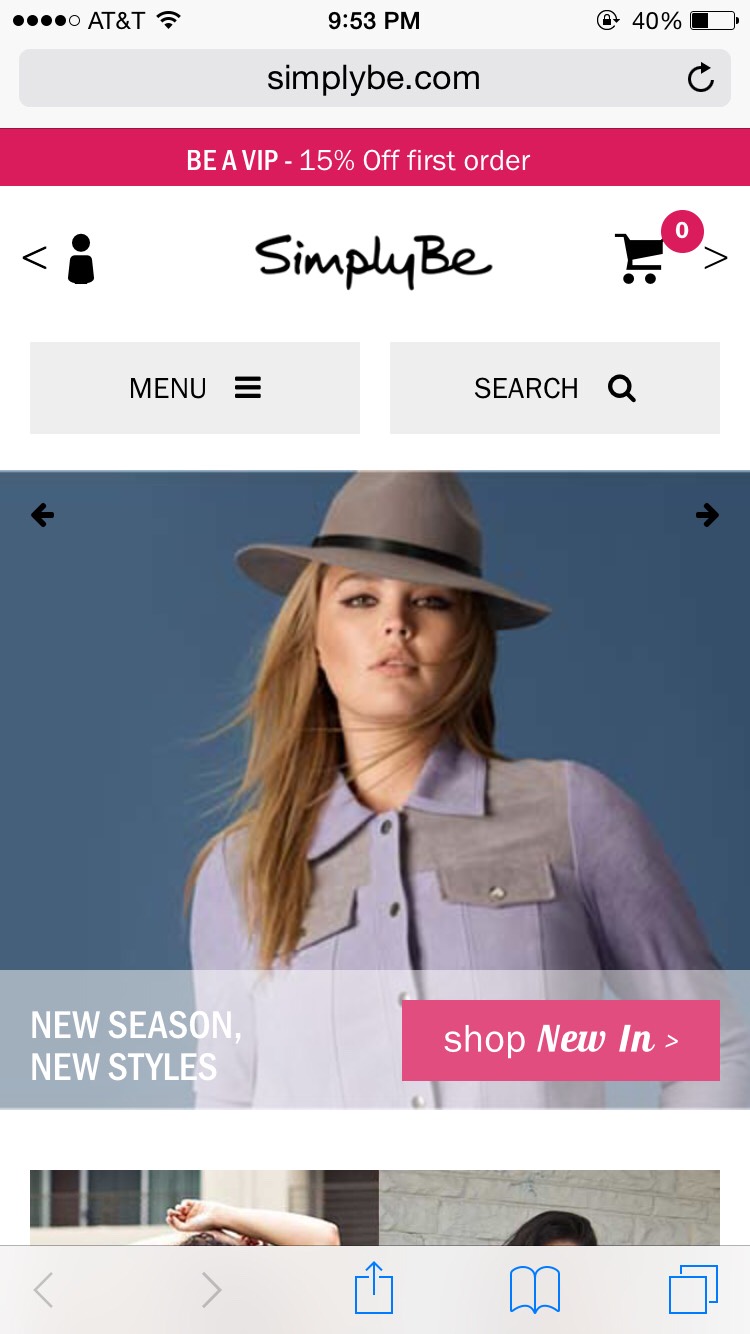Show next carousel slide
Screen dimensions: 750x1334
coord(707,515)
